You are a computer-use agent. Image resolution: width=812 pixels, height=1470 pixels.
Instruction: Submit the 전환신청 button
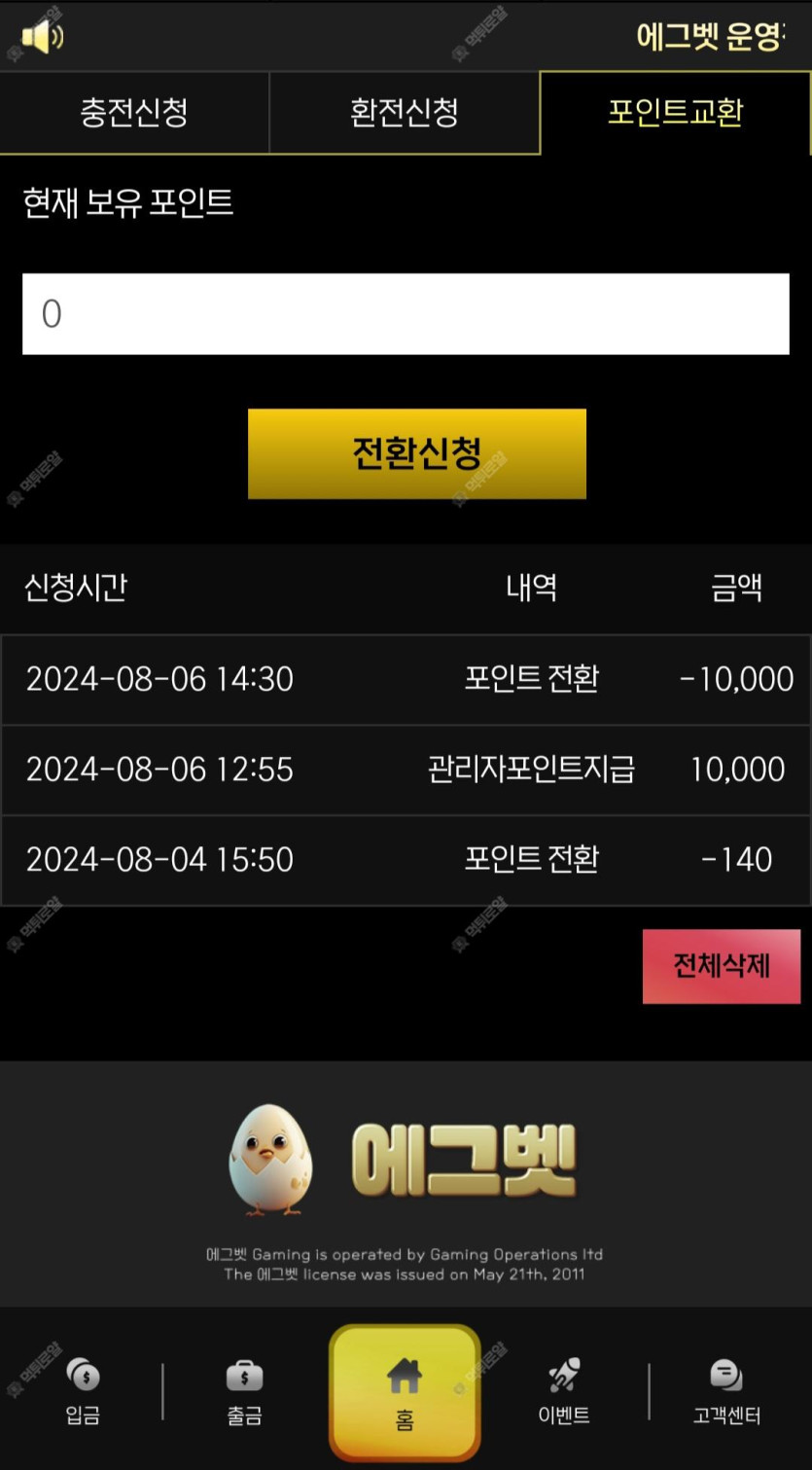click(x=416, y=453)
